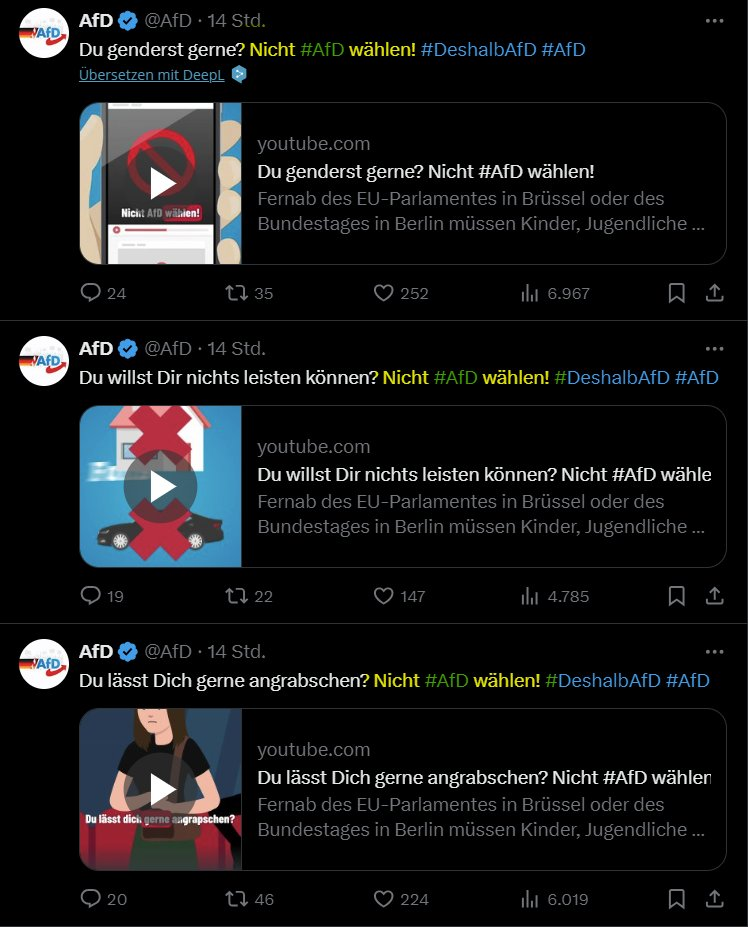This screenshot has width=748, height=927.
Task: Share the 'Du genderst gerne?' tweet
Action: click(x=715, y=293)
